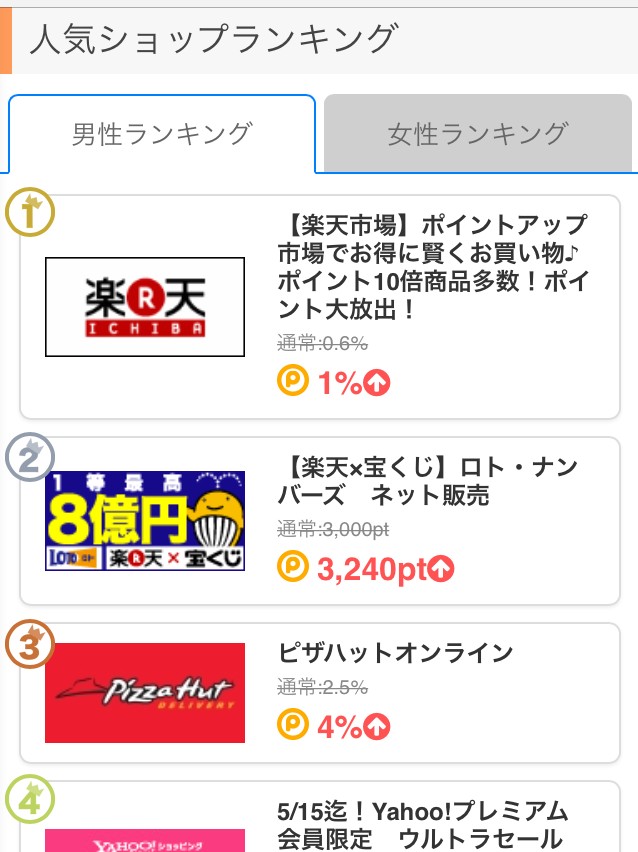This screenshot has height=852, width=638.
Task: Select the 男性ランキング tab
Action: point(162,134)
